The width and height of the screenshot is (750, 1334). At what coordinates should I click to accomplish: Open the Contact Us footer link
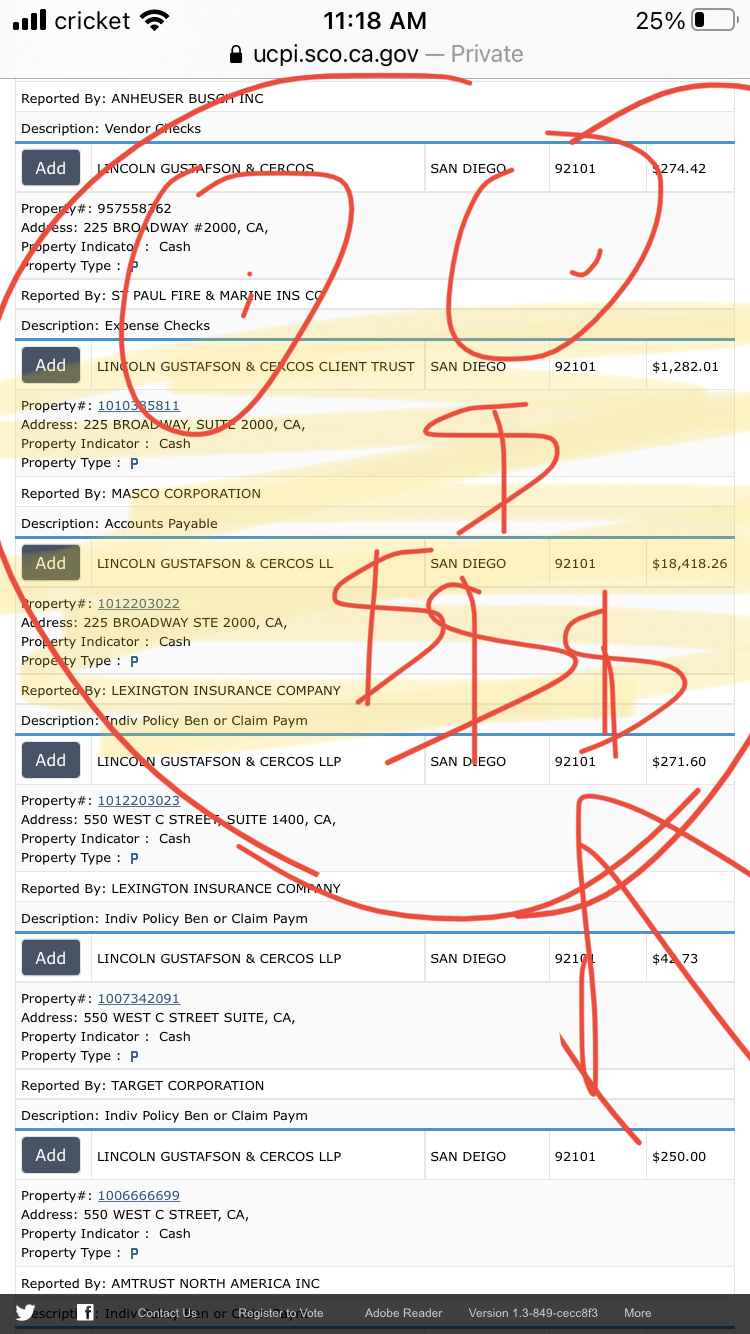pyautogui.click(x=167, y=1313)
